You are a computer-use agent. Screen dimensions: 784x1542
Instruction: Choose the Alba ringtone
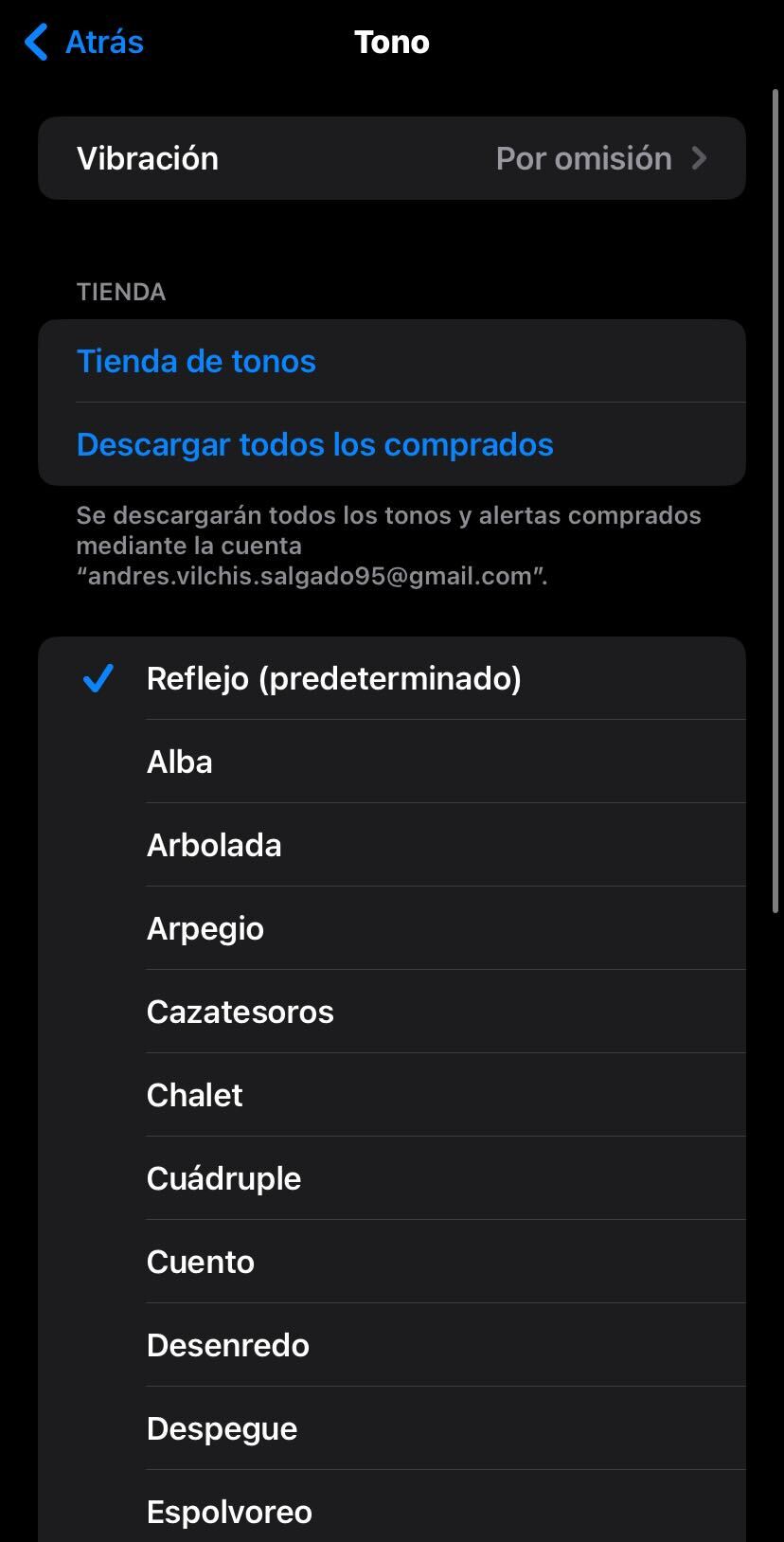[180, 762]
